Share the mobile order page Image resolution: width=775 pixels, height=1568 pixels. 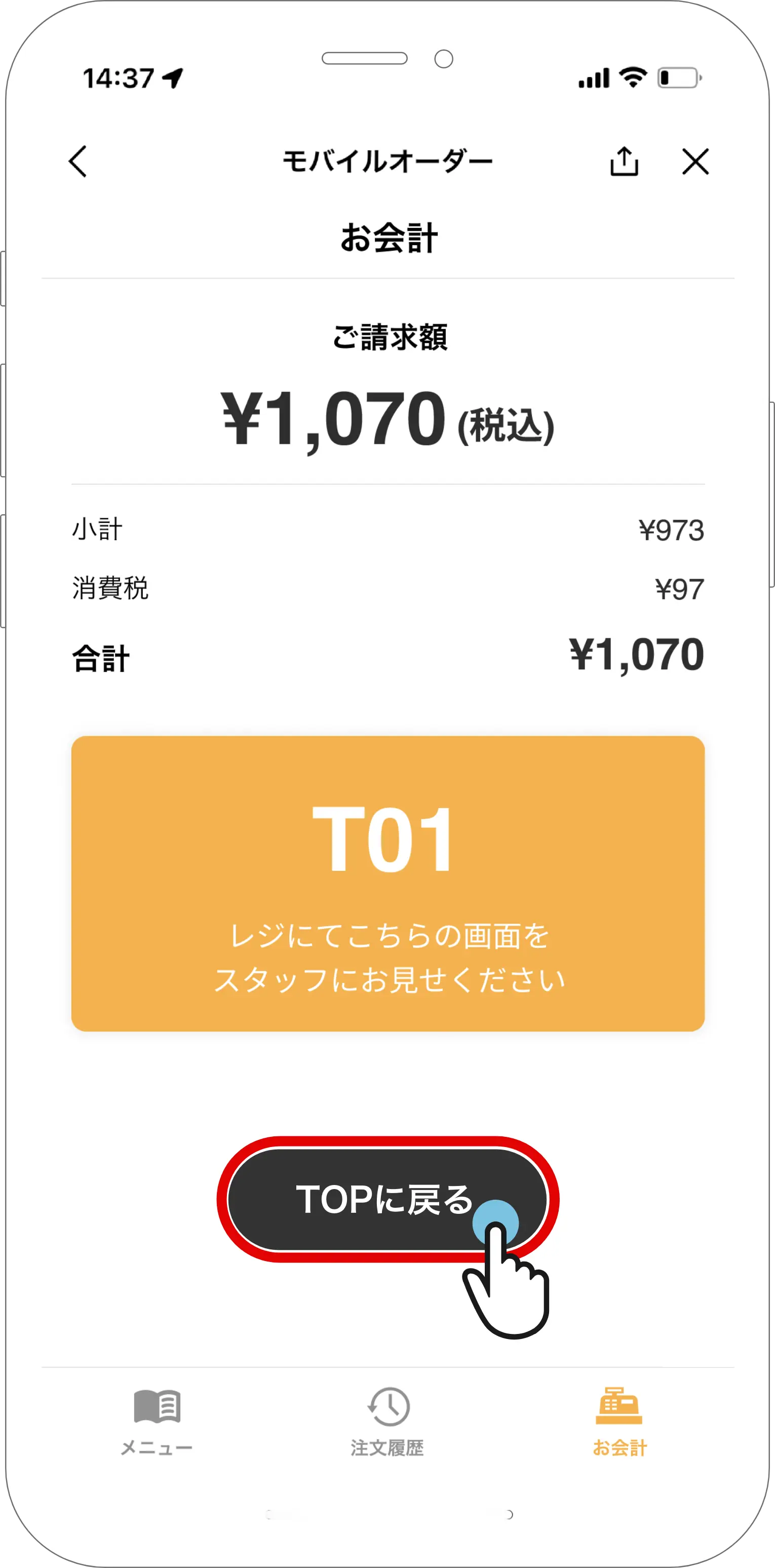[x=624, y=162]
